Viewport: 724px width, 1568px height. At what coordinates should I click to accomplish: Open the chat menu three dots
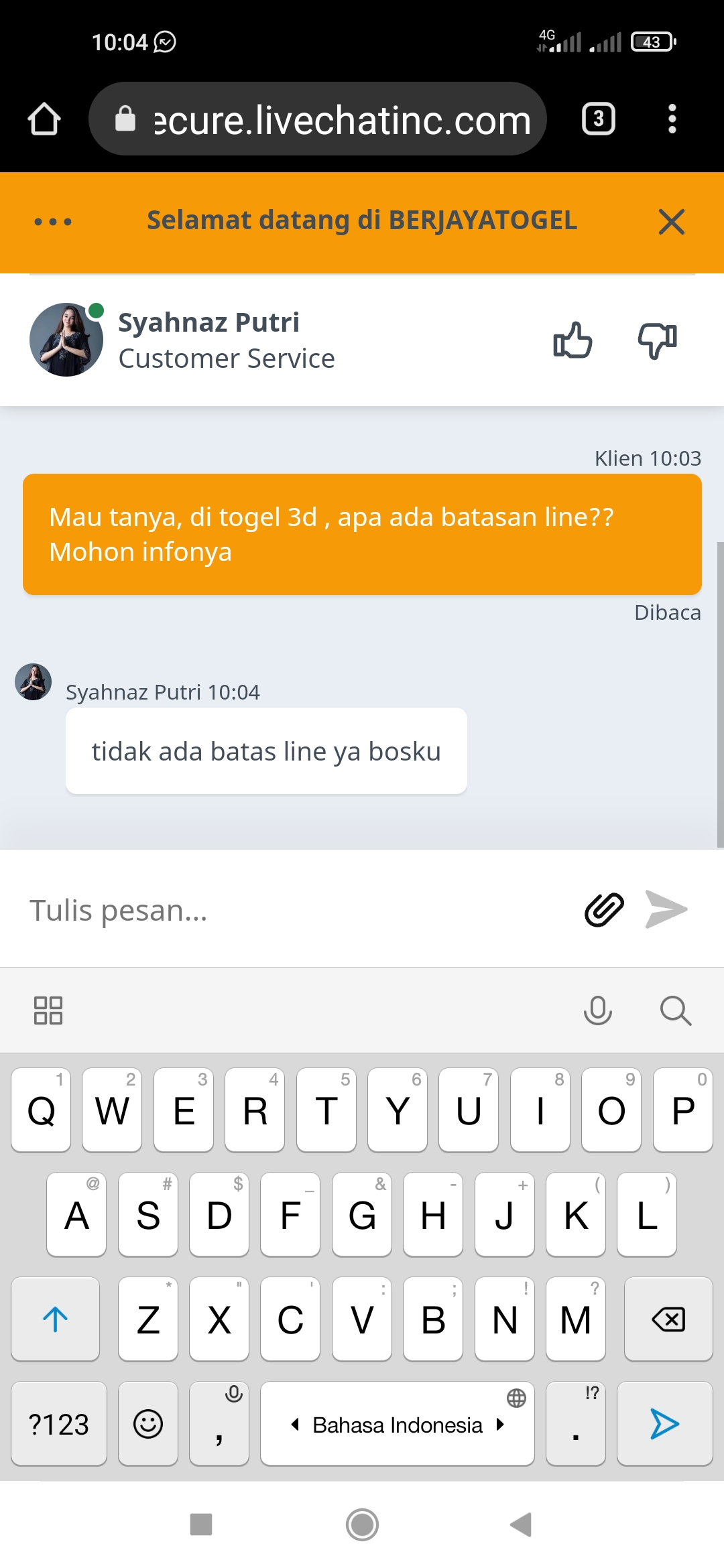coord(53,222)
